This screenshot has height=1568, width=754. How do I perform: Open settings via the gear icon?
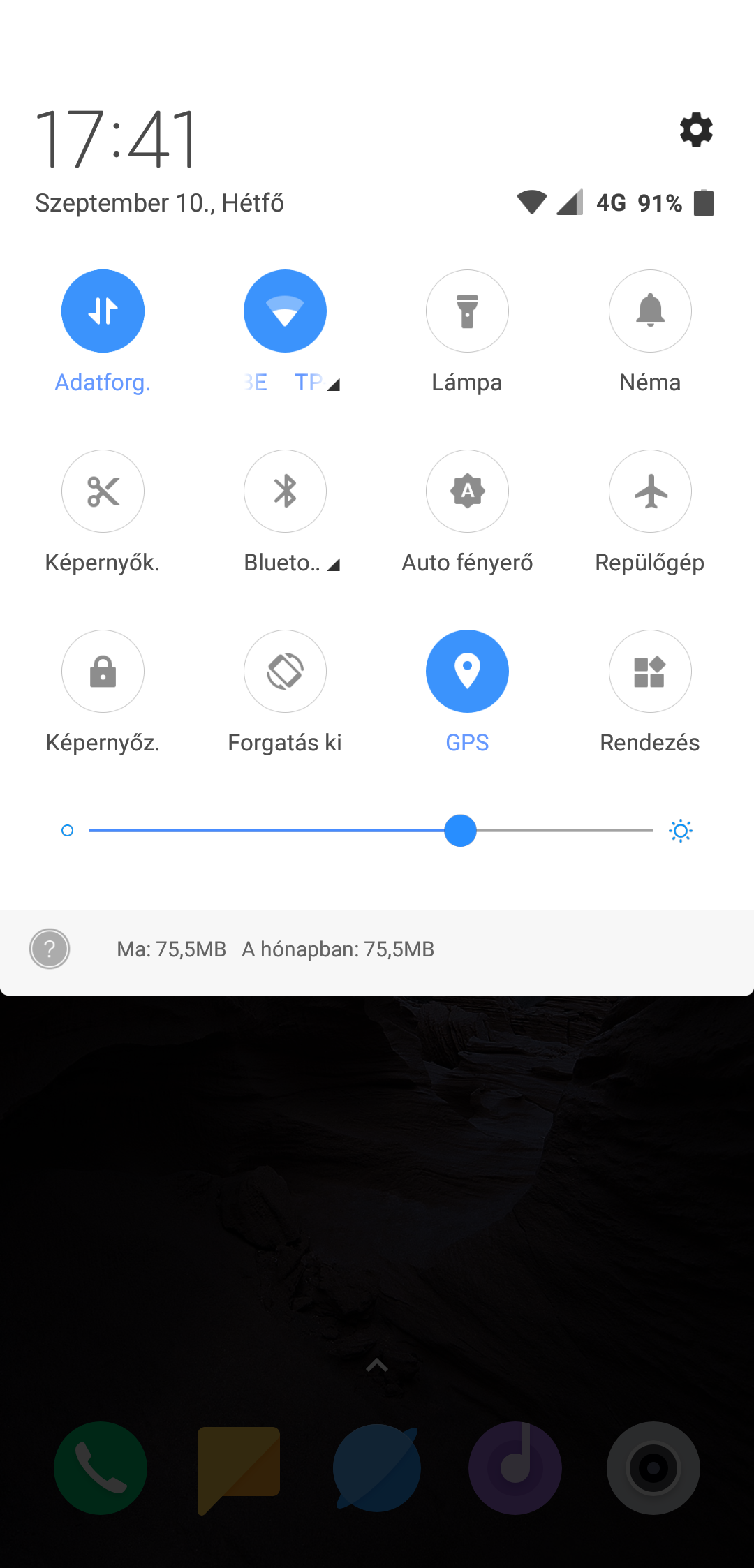coord(696,130)
